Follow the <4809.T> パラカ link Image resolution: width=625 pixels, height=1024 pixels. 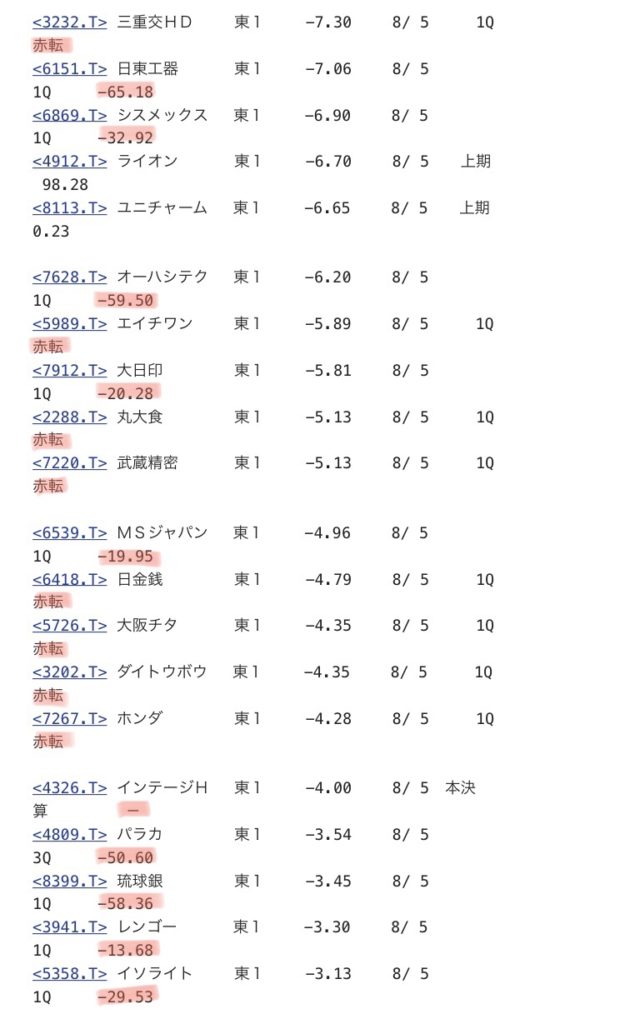[70, 835]
